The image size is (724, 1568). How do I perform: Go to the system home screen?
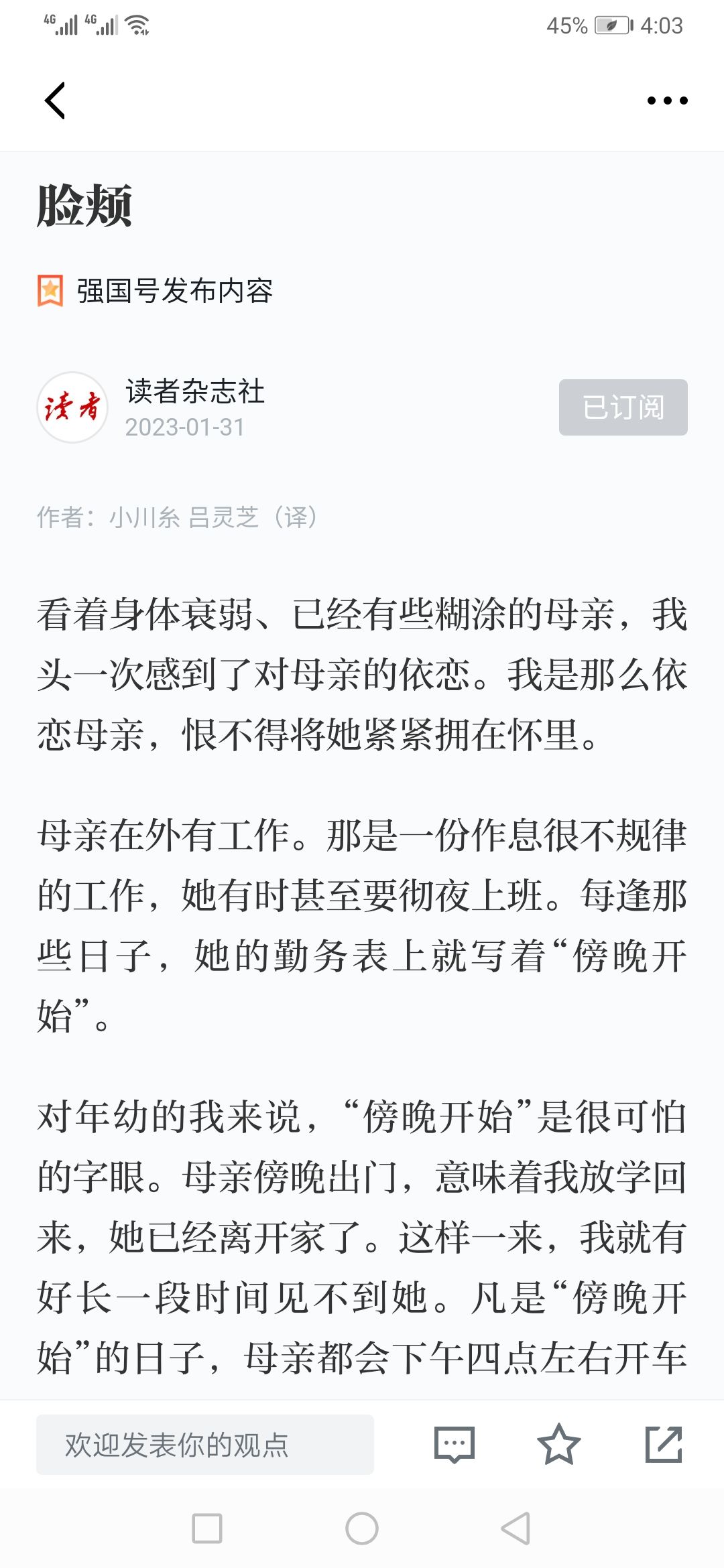tap(362, 1528)
